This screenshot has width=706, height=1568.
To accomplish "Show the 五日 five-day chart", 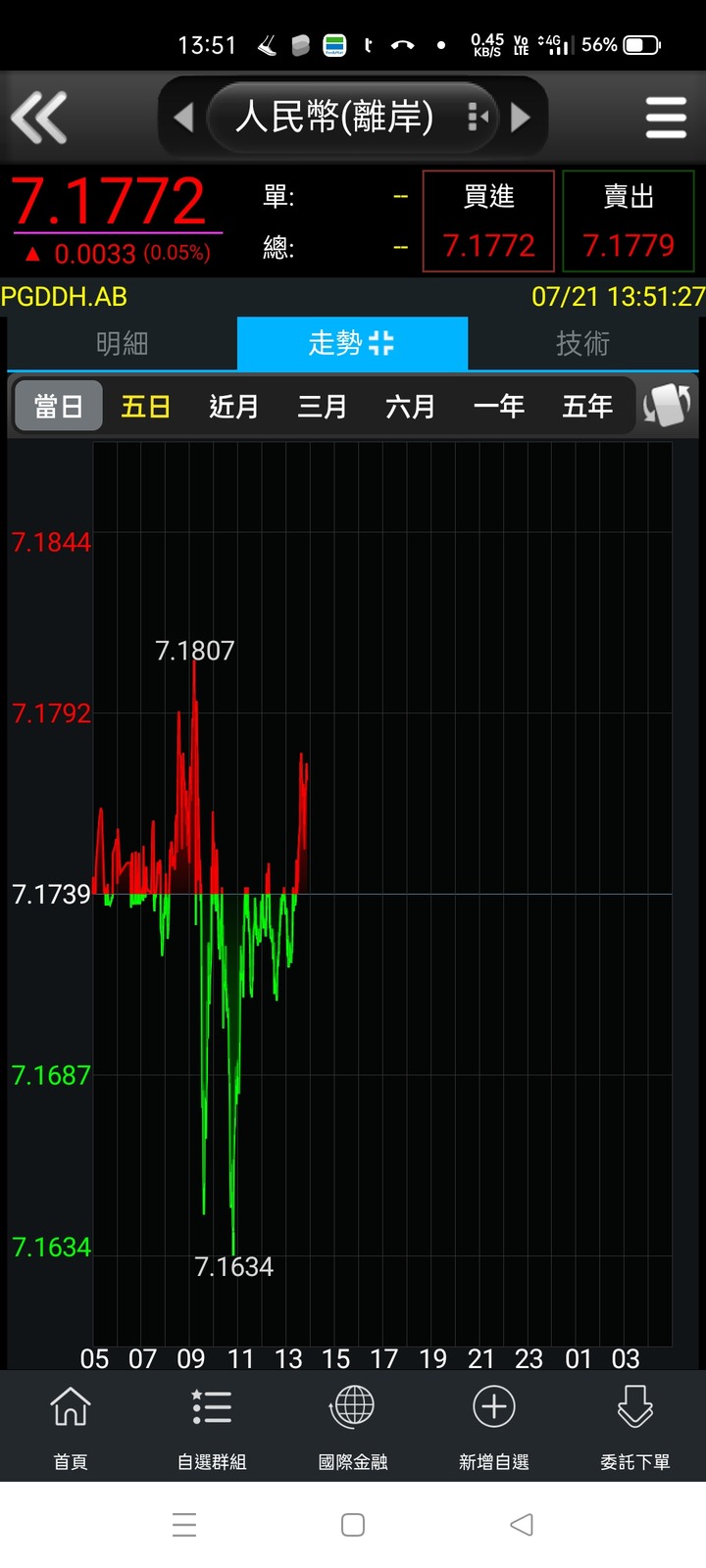I will click(x=146, y=406).
